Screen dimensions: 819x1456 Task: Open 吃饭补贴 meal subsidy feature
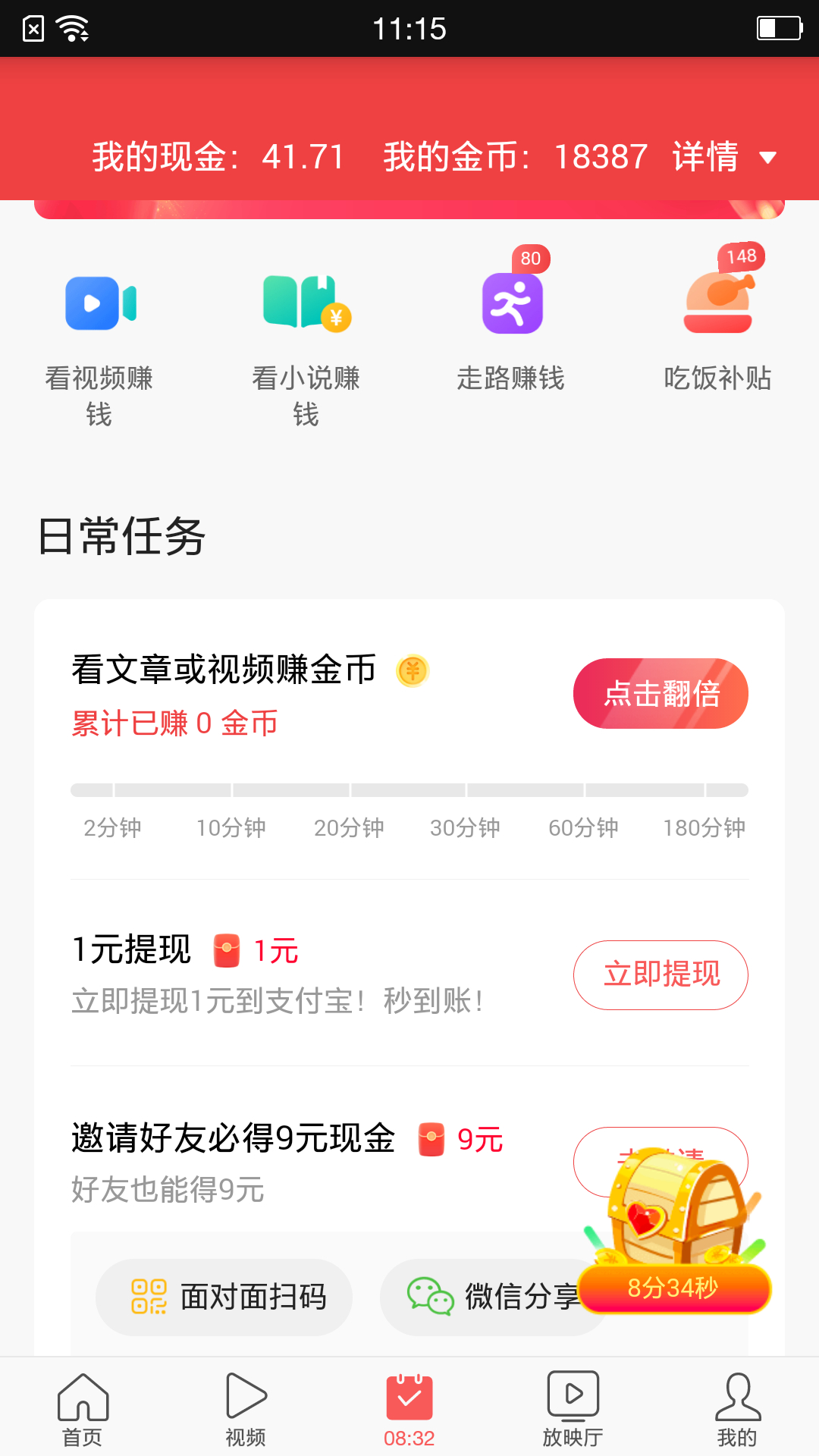click(717, 303)
